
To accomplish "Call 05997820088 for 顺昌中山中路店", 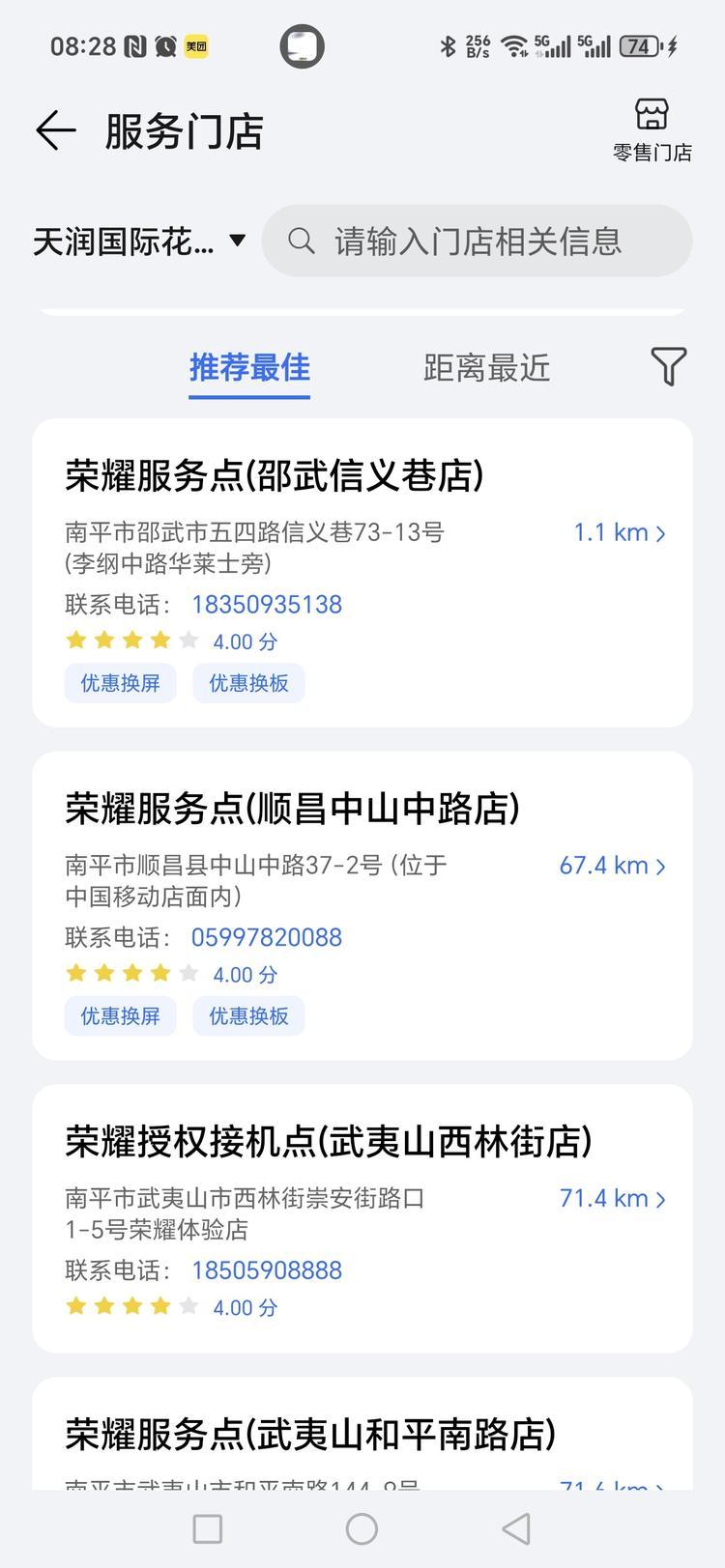I will click(x=267, y=937).
